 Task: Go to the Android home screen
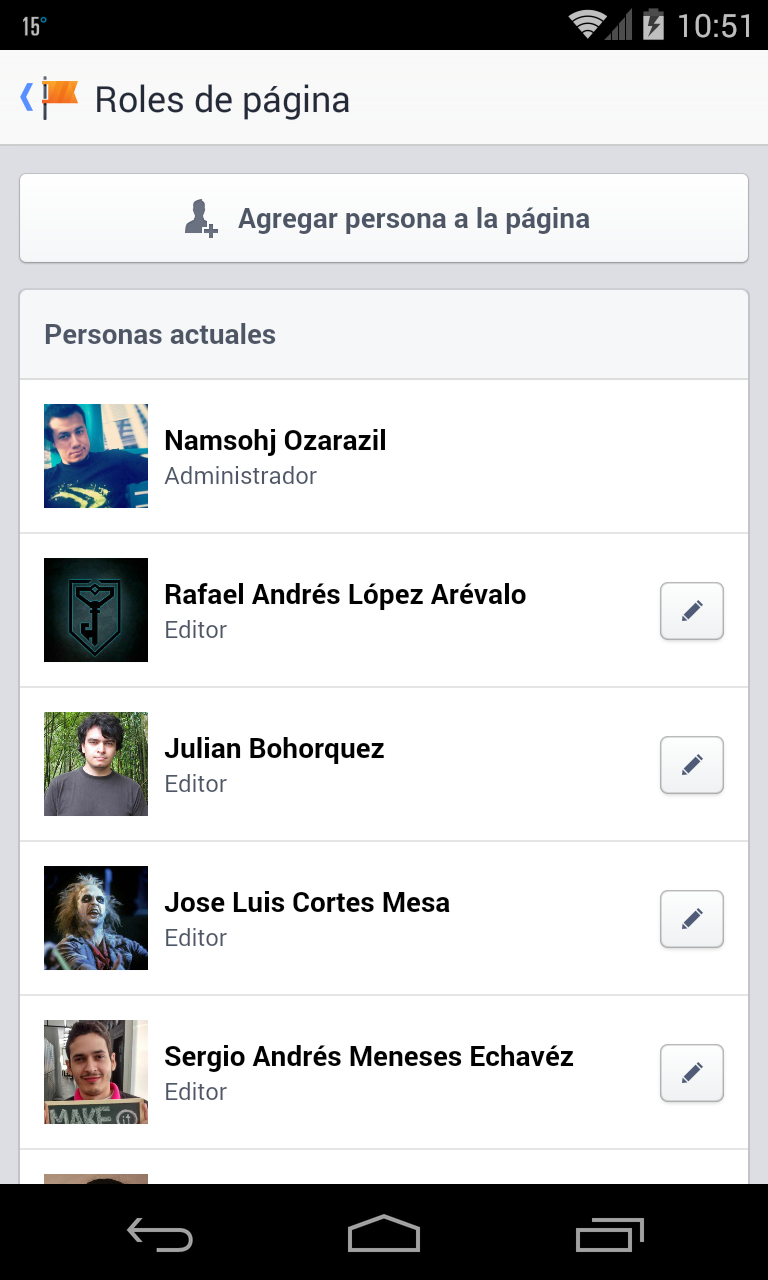[384, 1235]
